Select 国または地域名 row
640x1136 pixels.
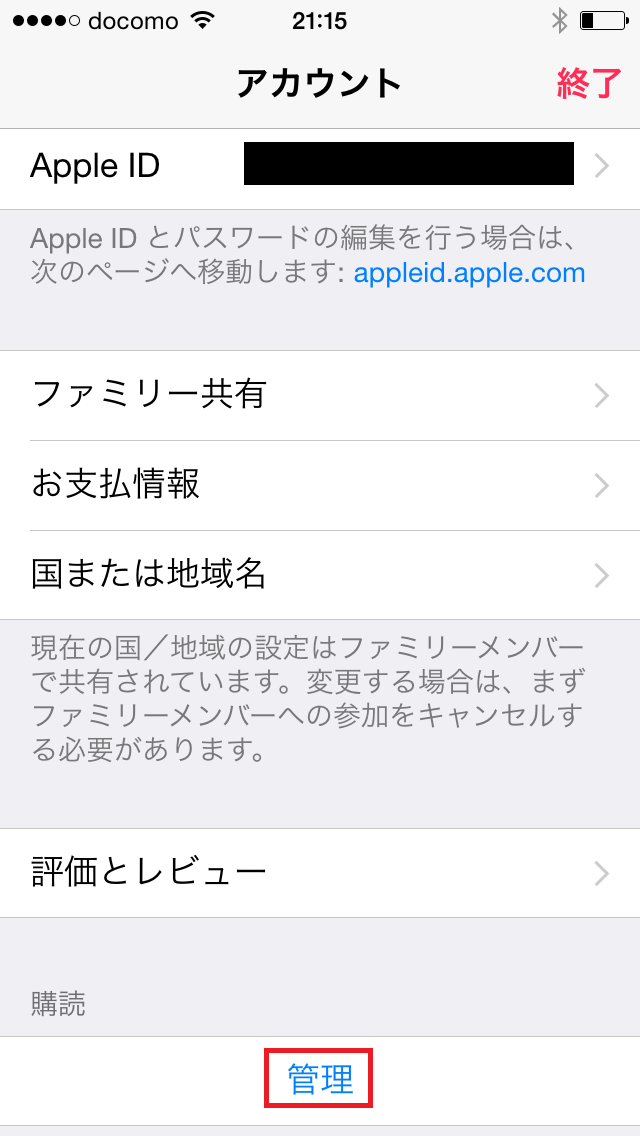(320, 575)
